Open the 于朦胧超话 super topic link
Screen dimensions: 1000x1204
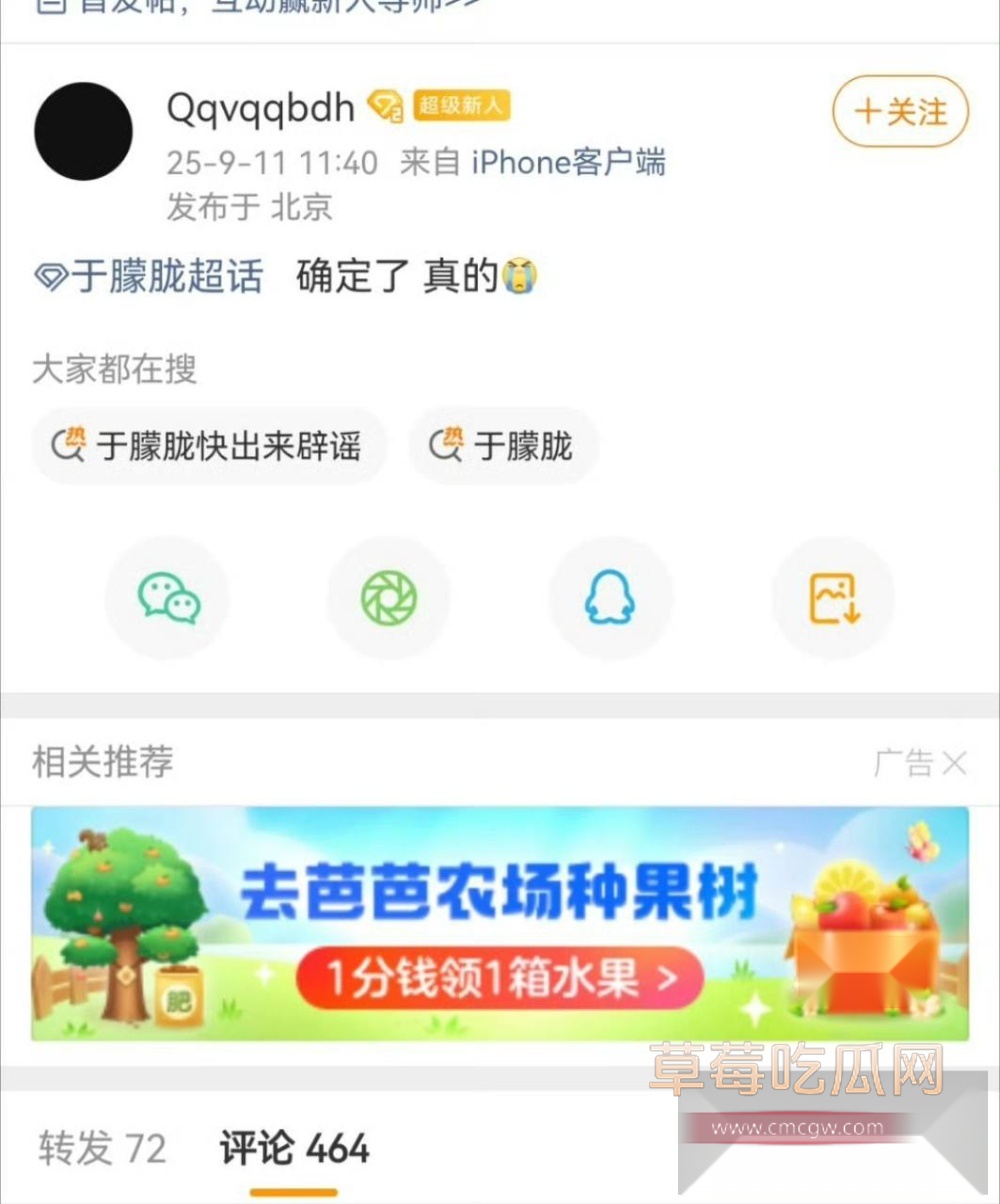(x=150, y=276)
